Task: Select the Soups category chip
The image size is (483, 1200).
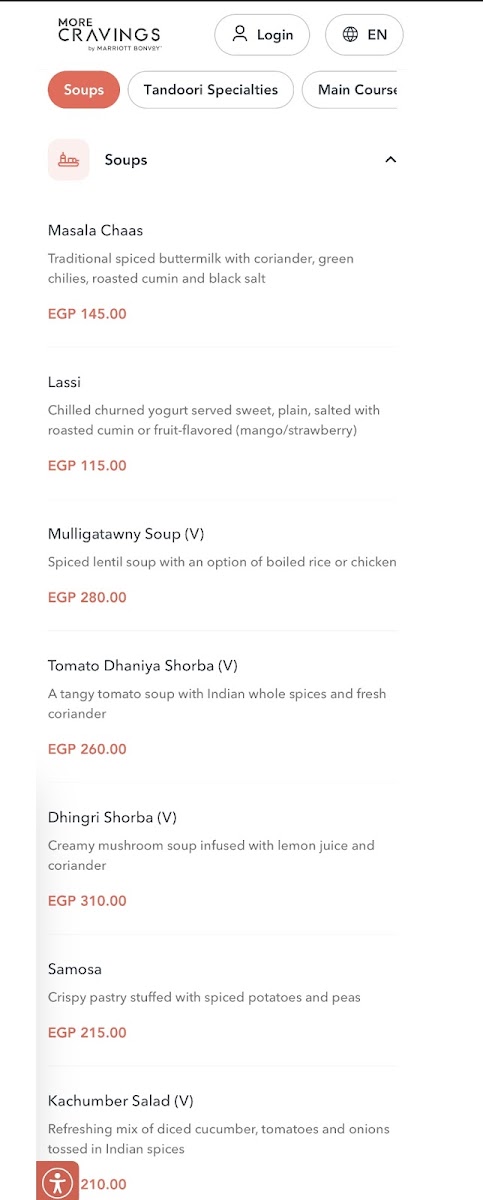Action: (84, 90)
